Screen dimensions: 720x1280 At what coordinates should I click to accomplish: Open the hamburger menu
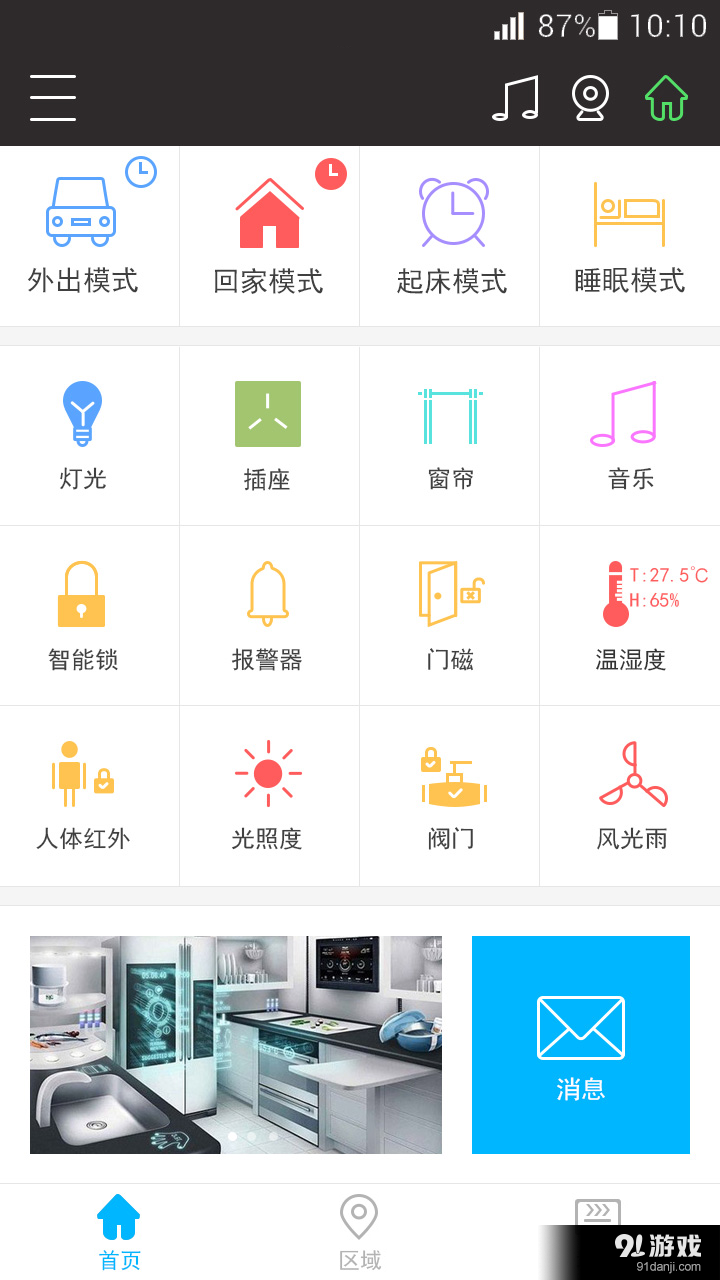52,98
